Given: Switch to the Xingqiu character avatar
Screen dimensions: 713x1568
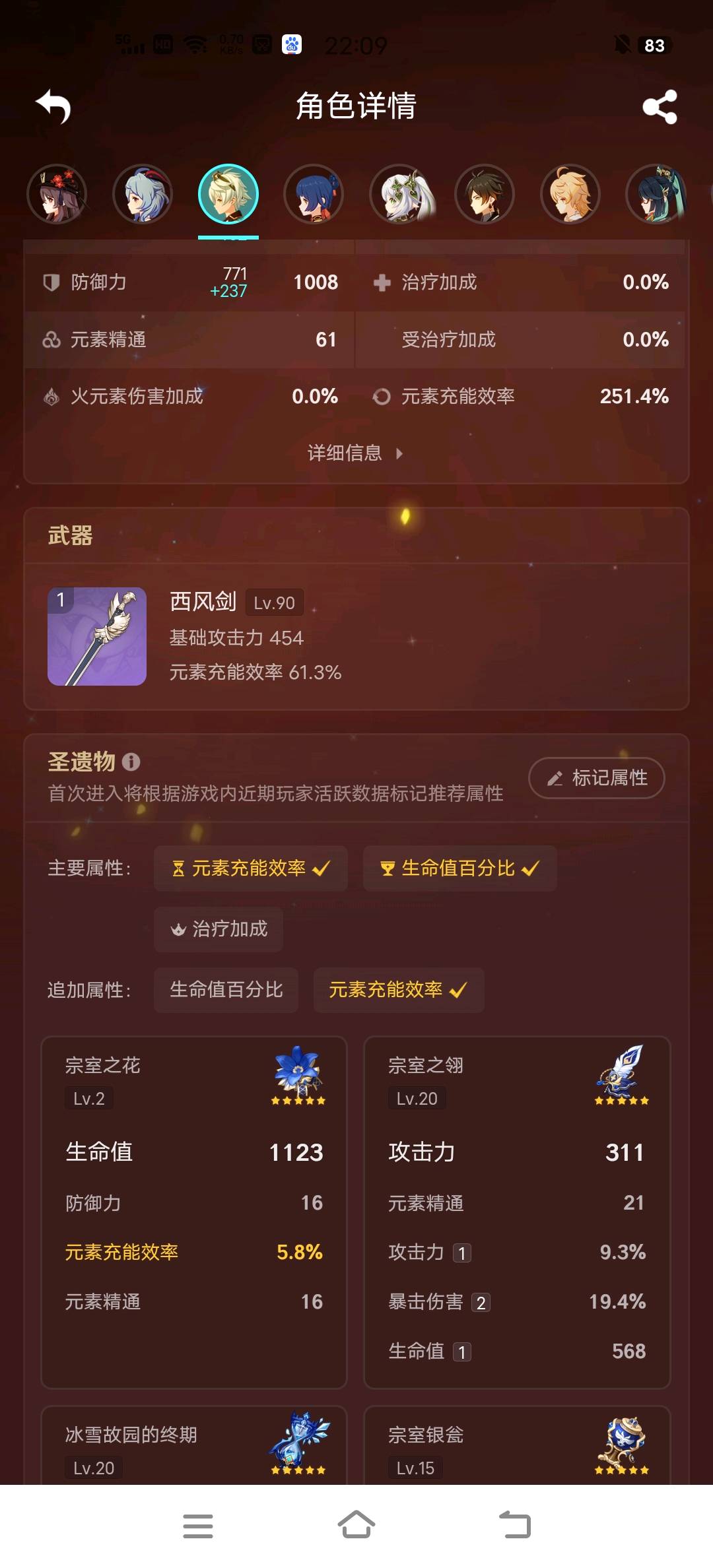Looking at the screenshot, I should 314,195.
